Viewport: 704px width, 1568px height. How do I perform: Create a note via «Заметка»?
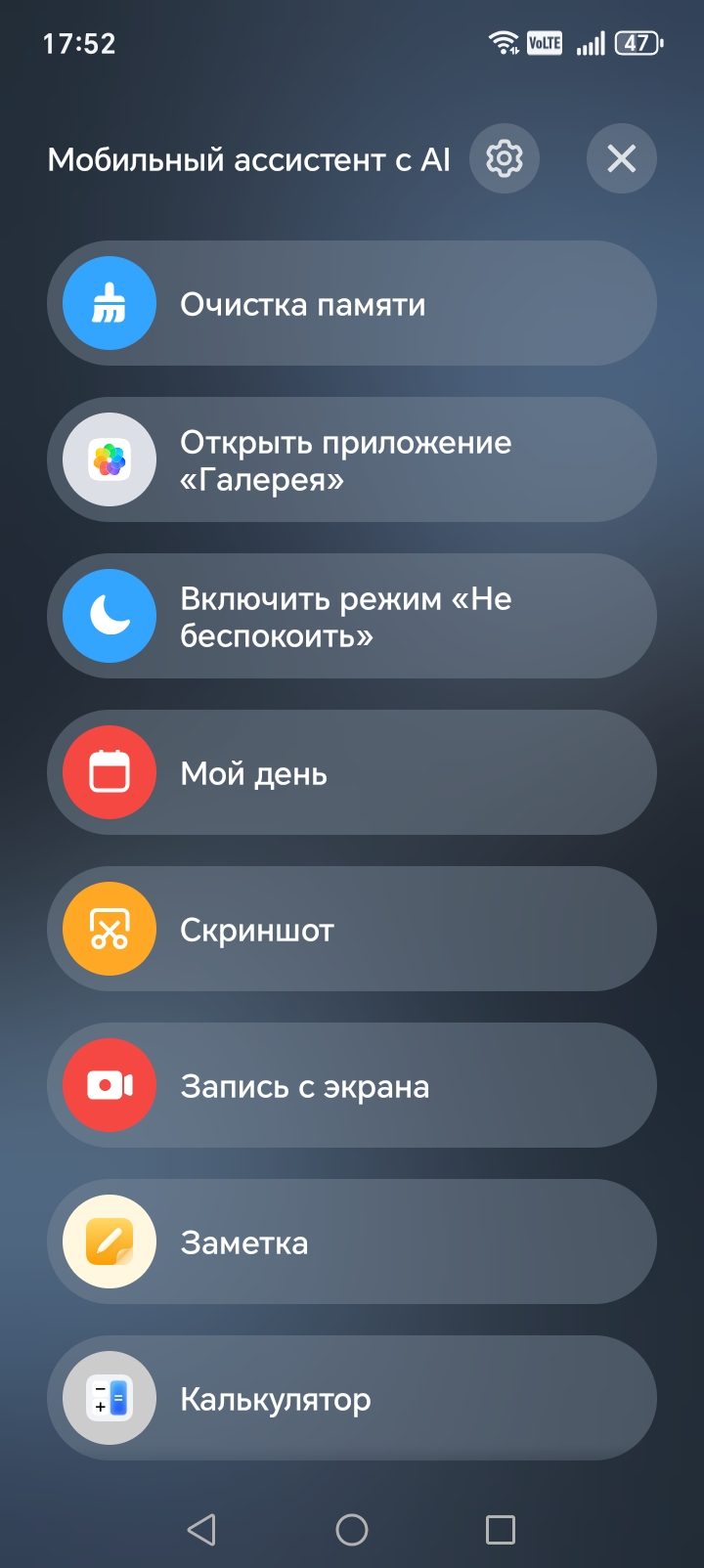click(352, 1242)
